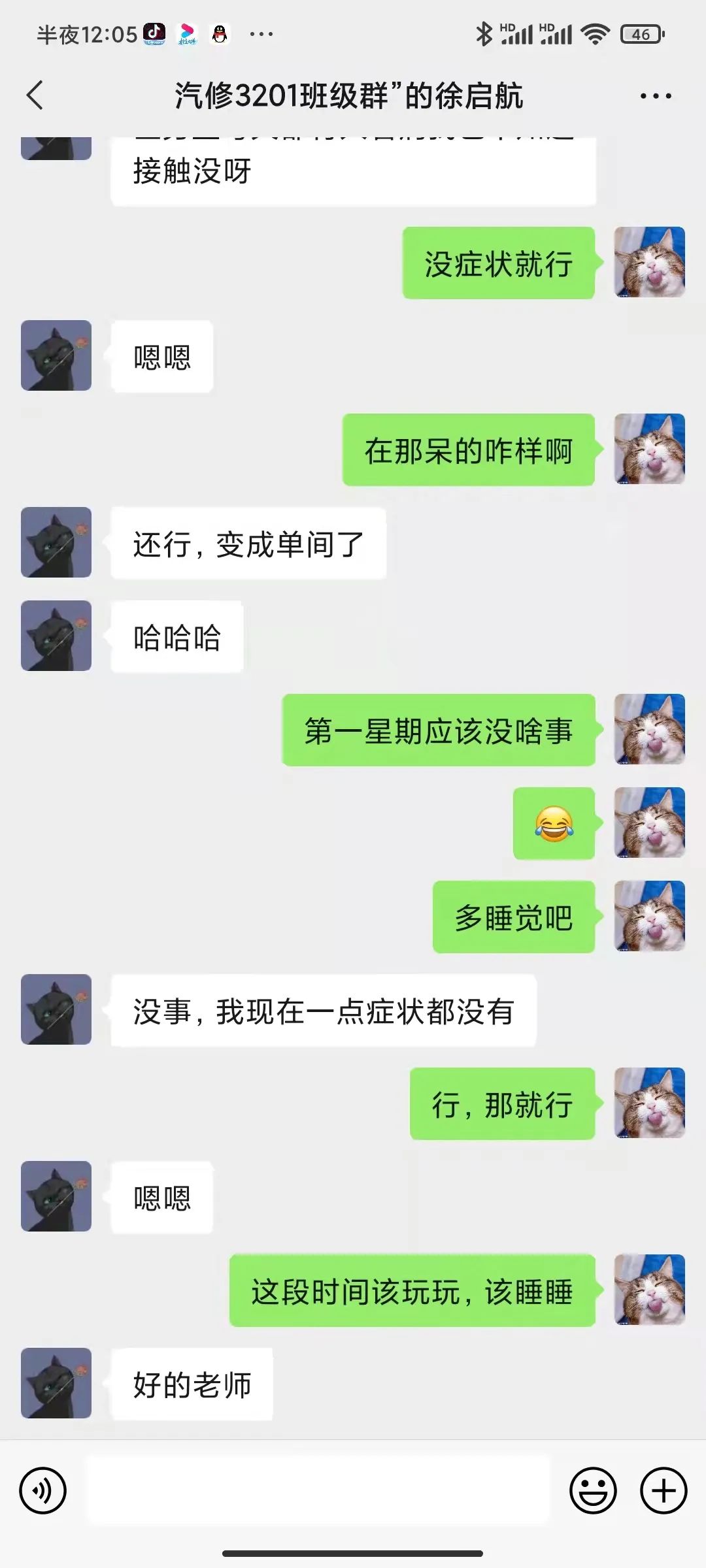Open sender's avatar beside 好的老师

tap(56, 1382)
